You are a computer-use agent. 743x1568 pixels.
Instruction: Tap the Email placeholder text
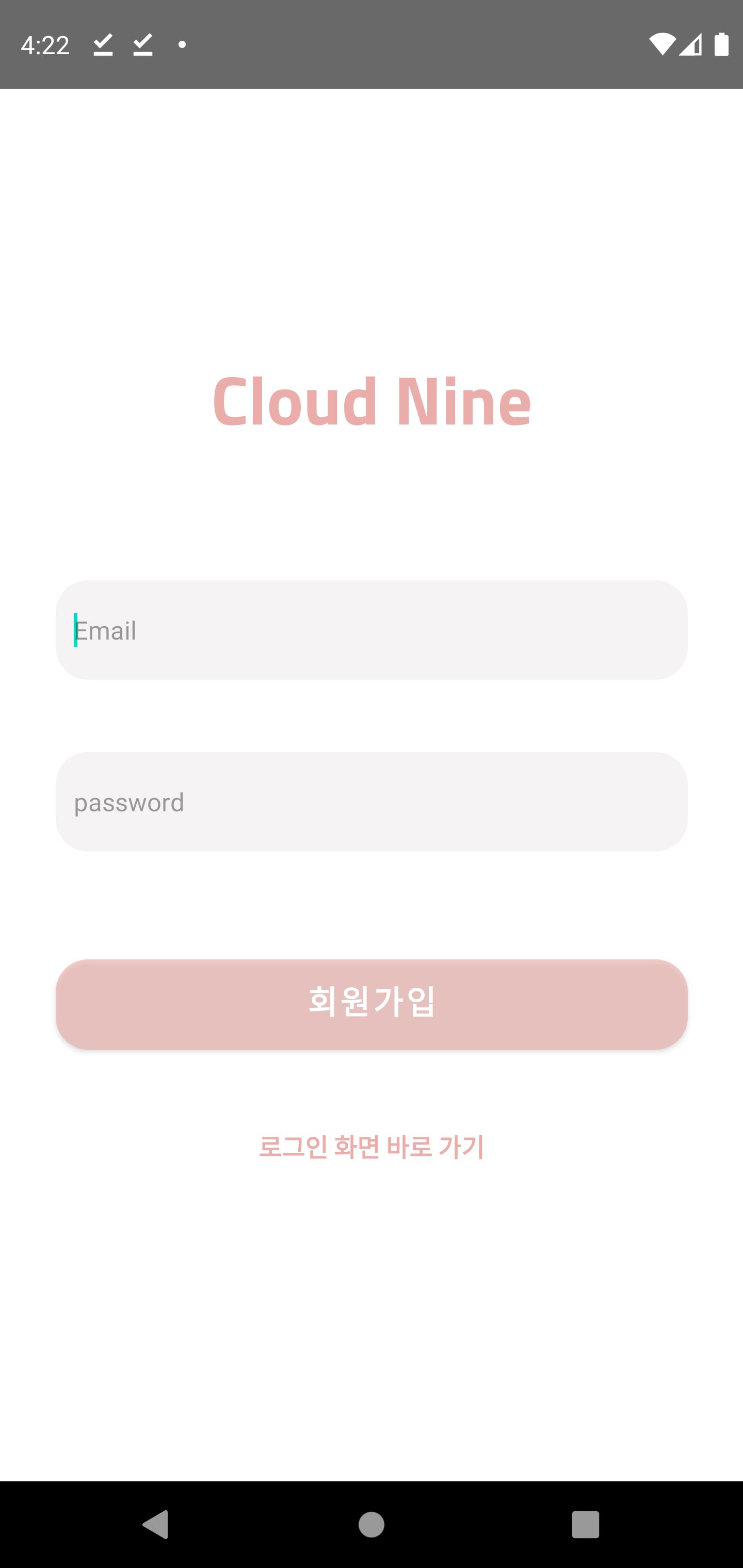[x=107, y=630]
